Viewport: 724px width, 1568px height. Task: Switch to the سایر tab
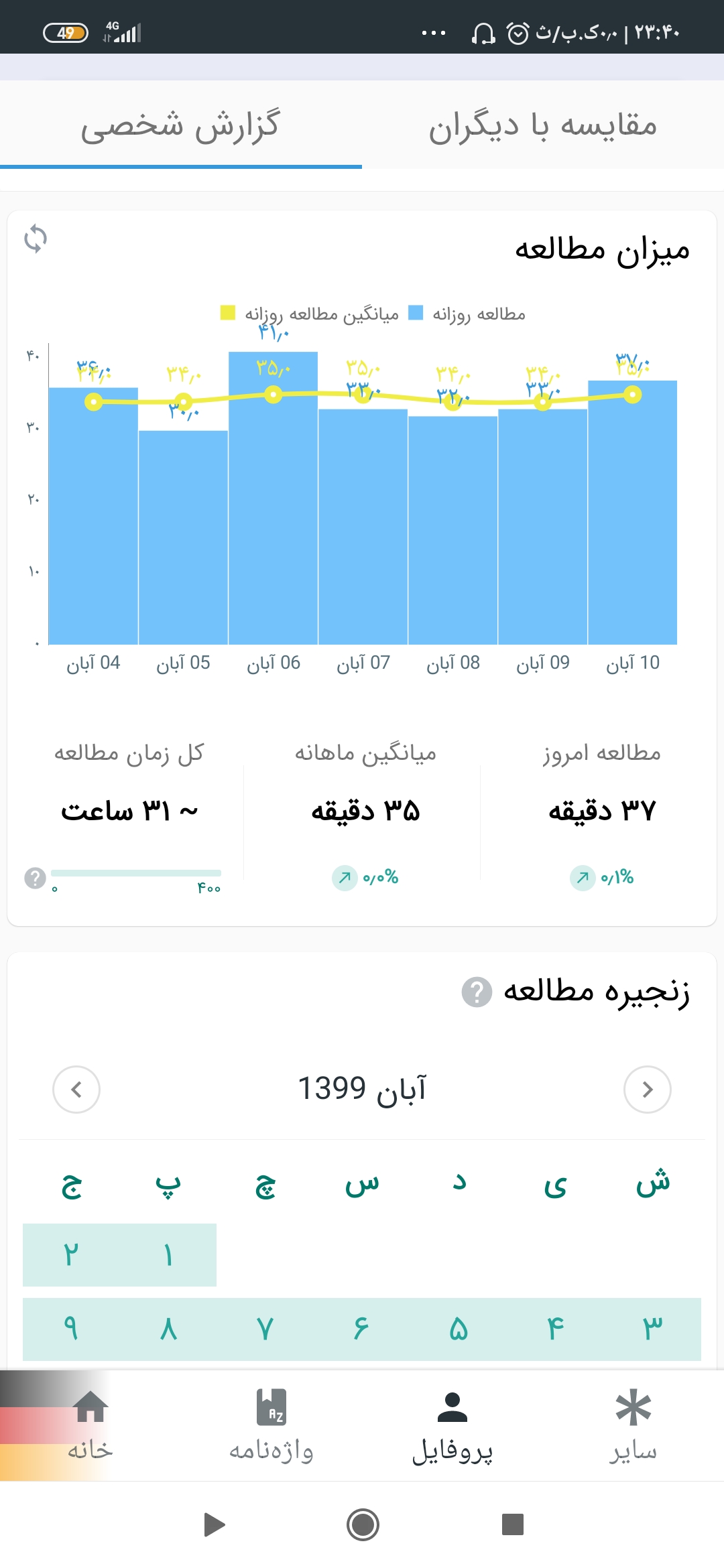(x=633, y=1426)
